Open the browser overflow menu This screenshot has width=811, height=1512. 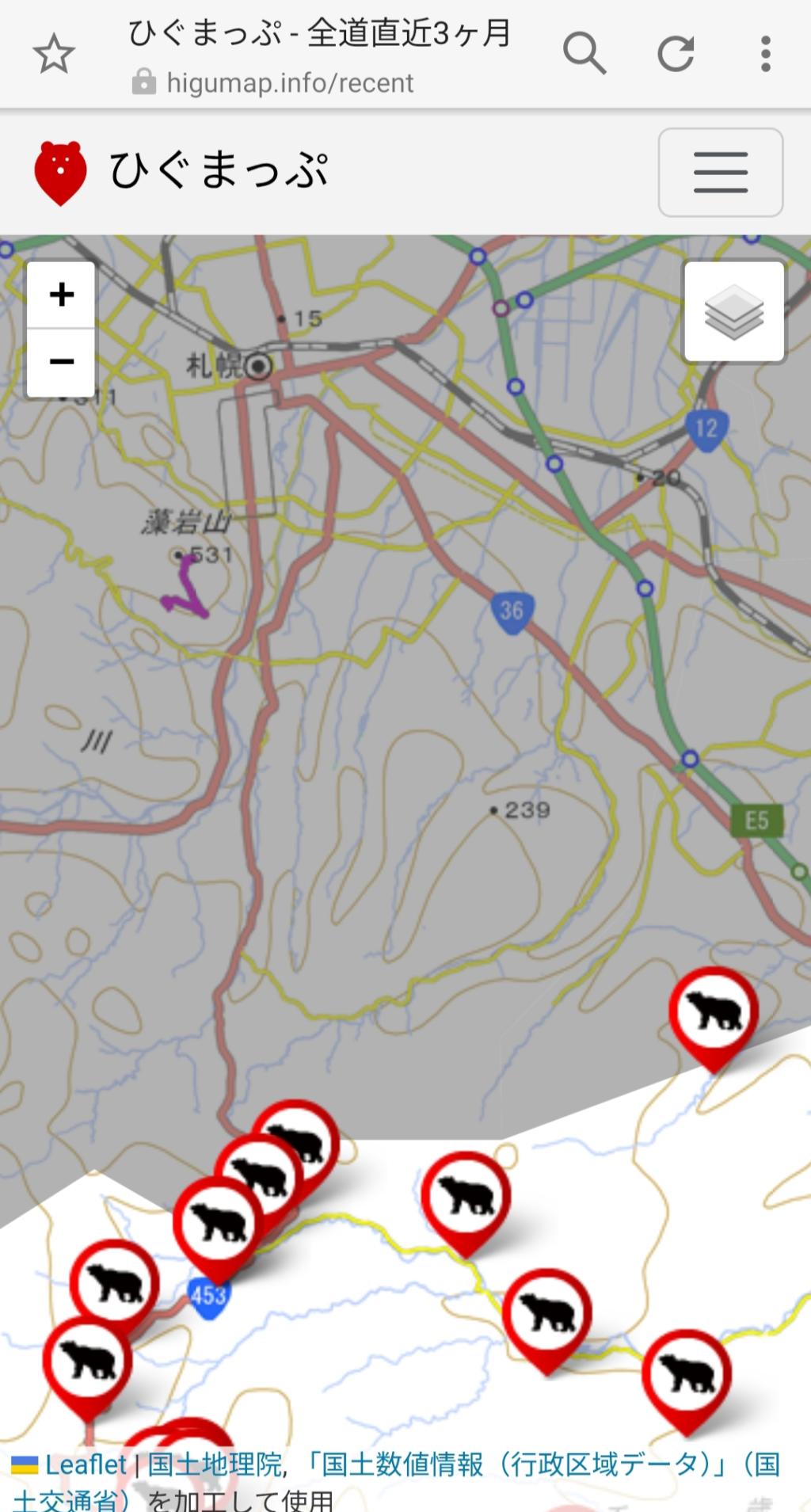pos(765,54)
